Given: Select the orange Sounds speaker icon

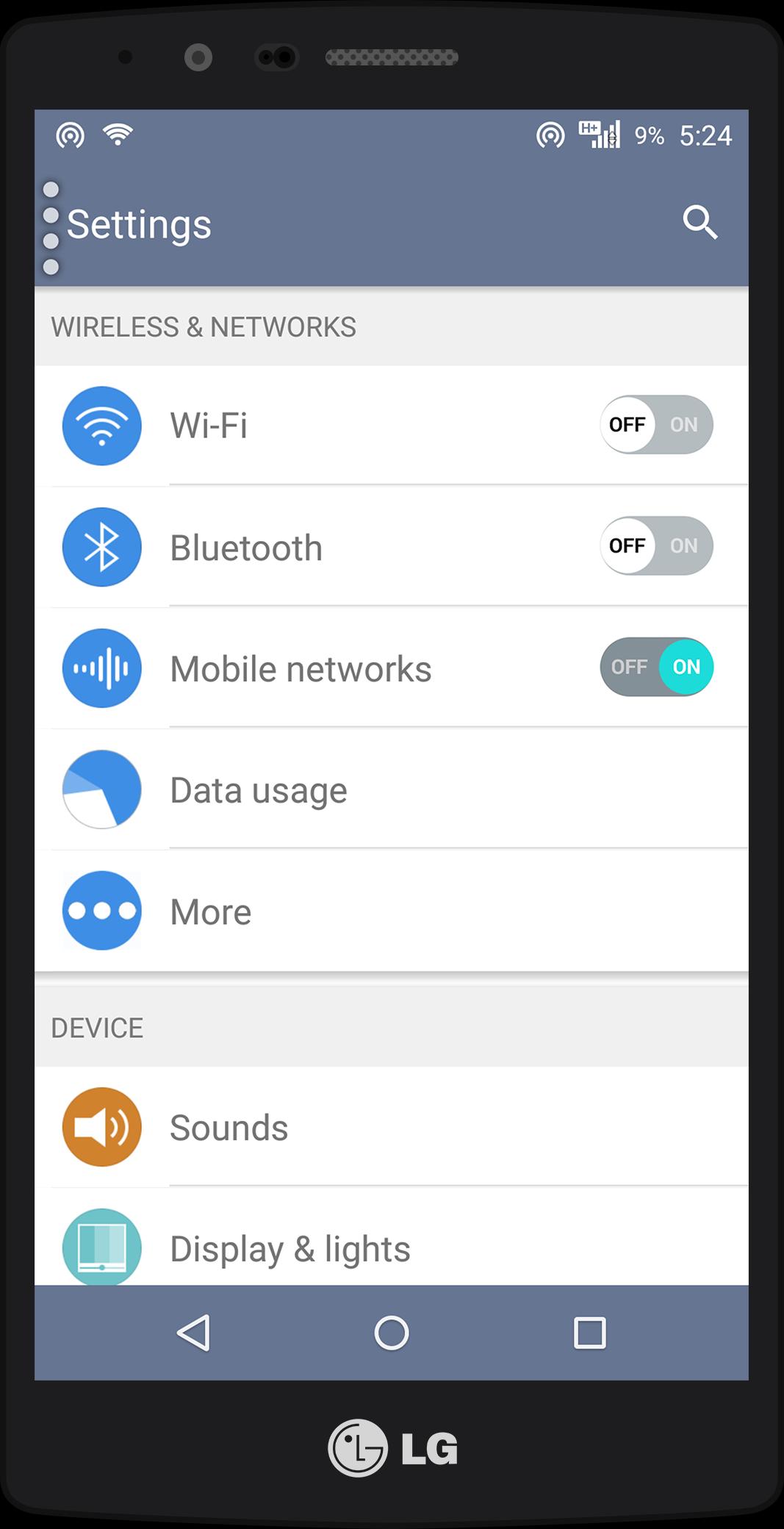Looking at the screenshot, I should point(101,1127).
